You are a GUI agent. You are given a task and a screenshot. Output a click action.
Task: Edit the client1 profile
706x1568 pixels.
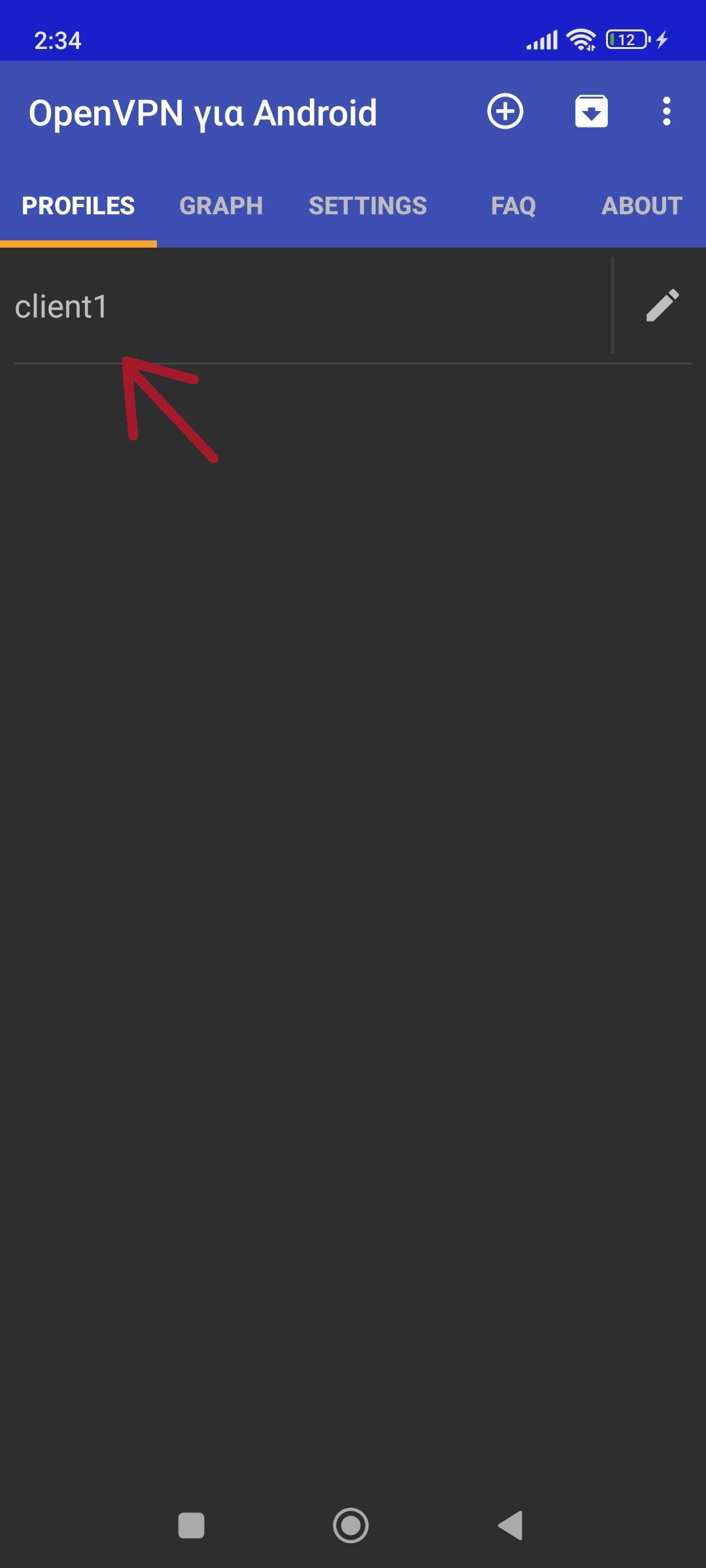coord(662,306)
